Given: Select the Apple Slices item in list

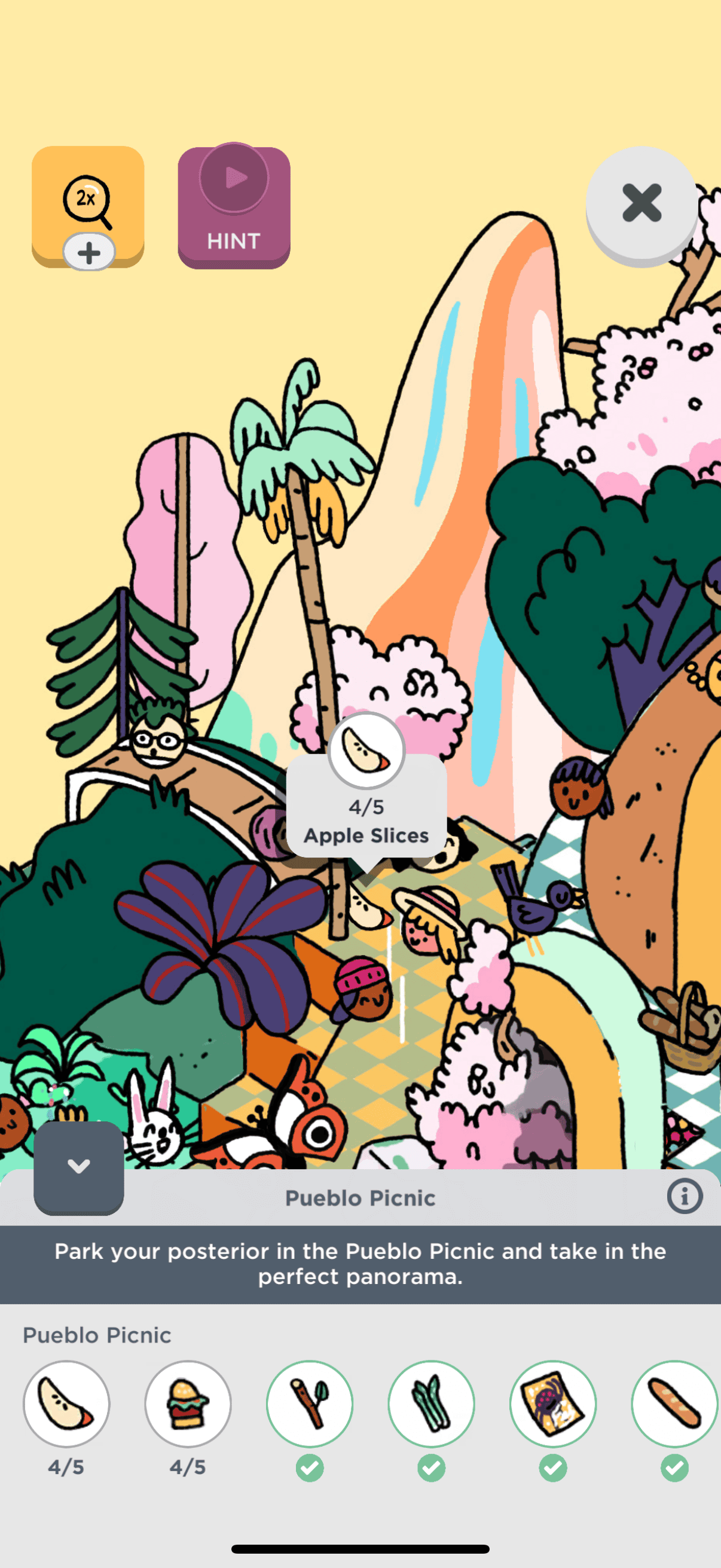Looking at the screenshot, I should pyautogui.click(x=66, y=1403).
